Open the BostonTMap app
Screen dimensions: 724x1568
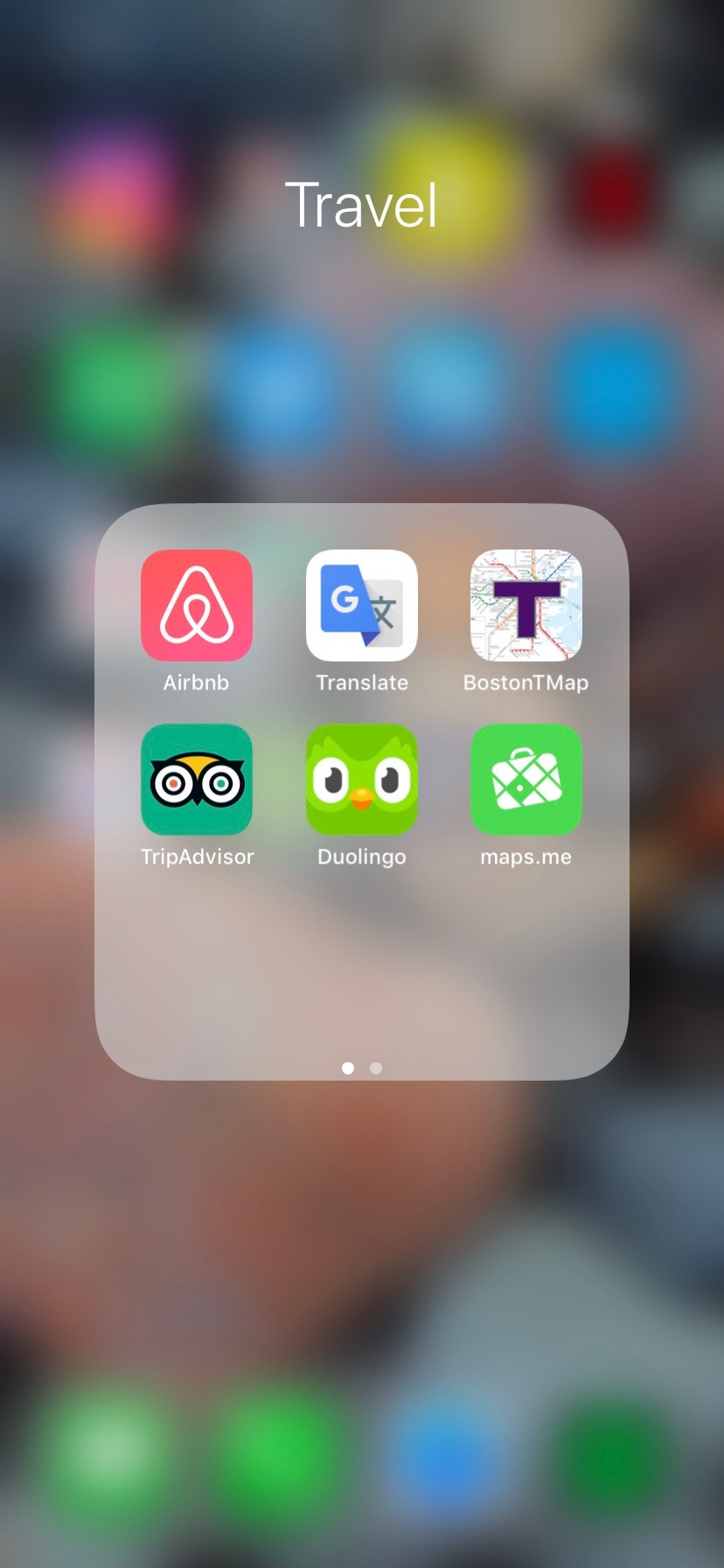click(x=526, y=605)
